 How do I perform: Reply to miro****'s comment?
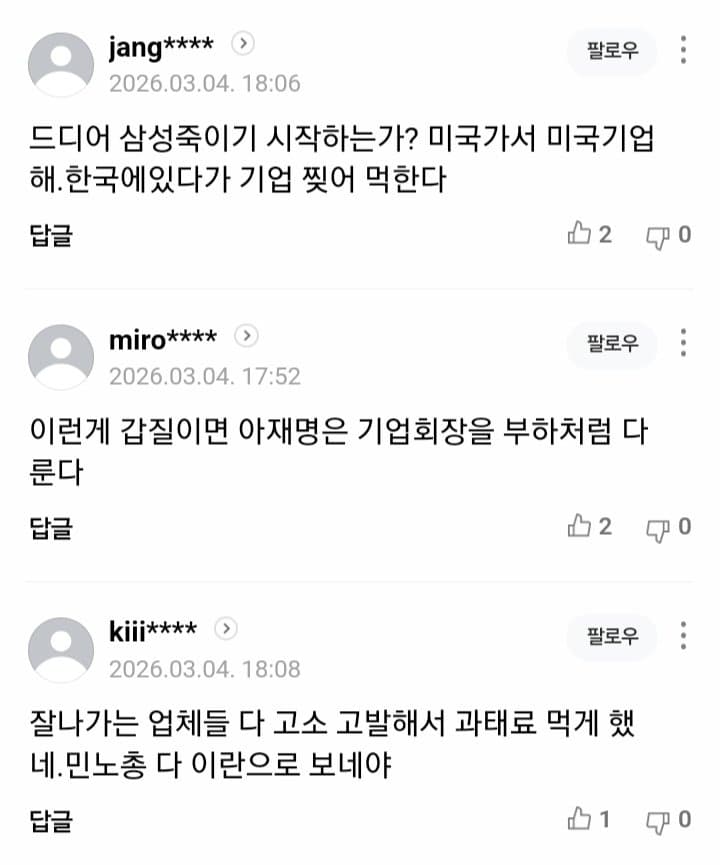click(51, 526)
